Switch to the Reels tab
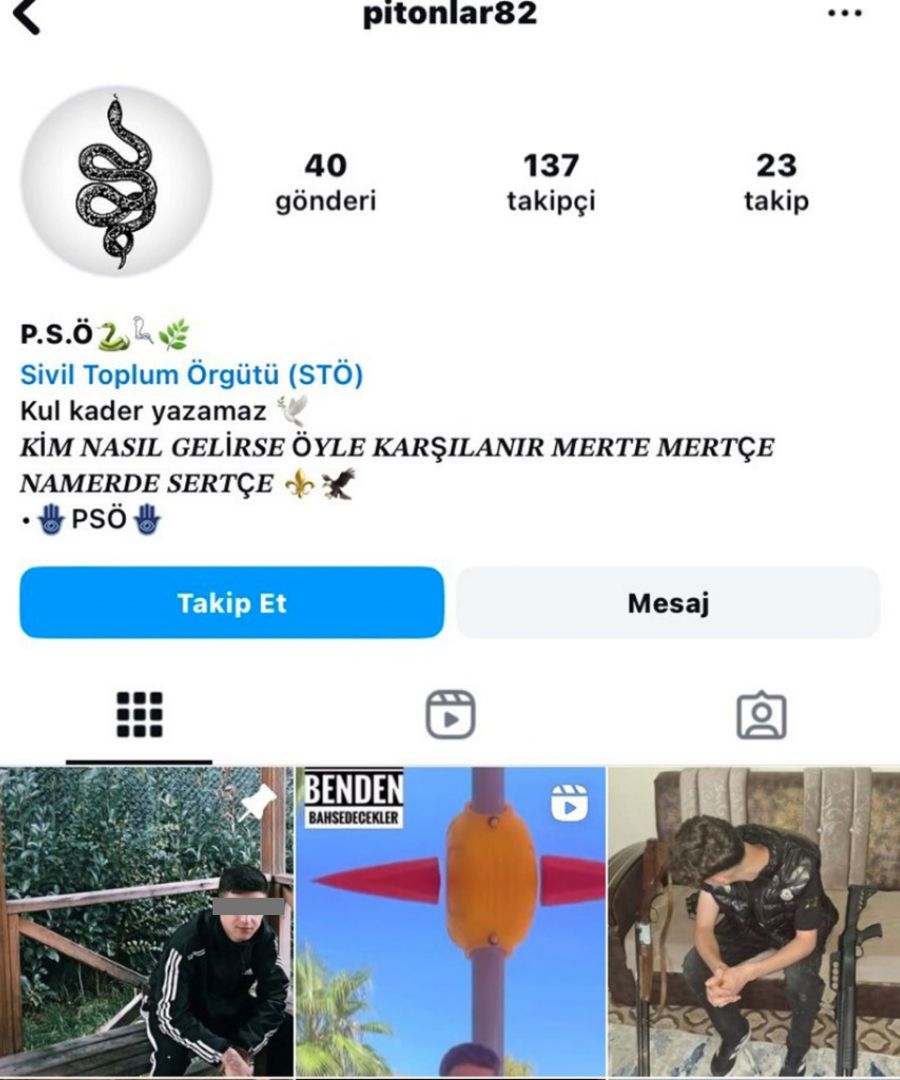 click(450, 715)
